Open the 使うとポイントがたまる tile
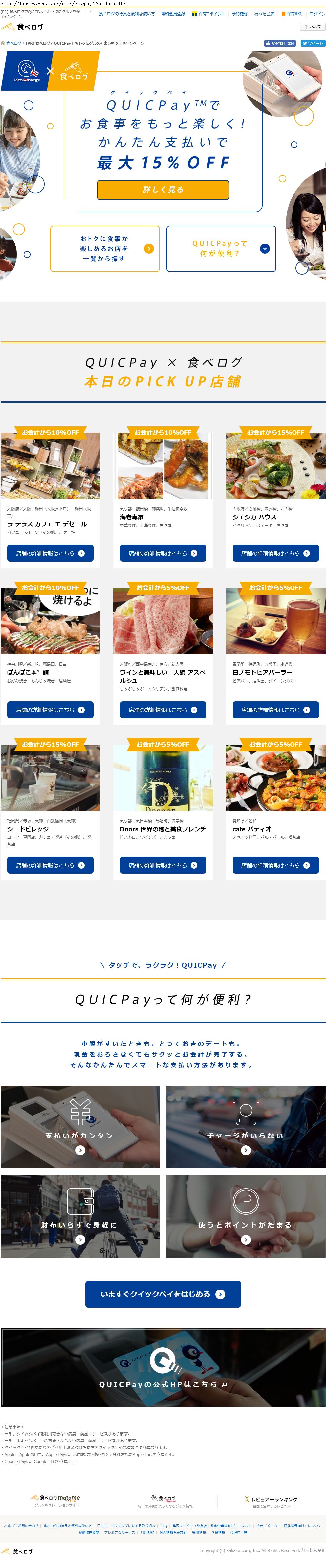The image size is (326, 1568). pyautogui.click(x=245, y=1216)
